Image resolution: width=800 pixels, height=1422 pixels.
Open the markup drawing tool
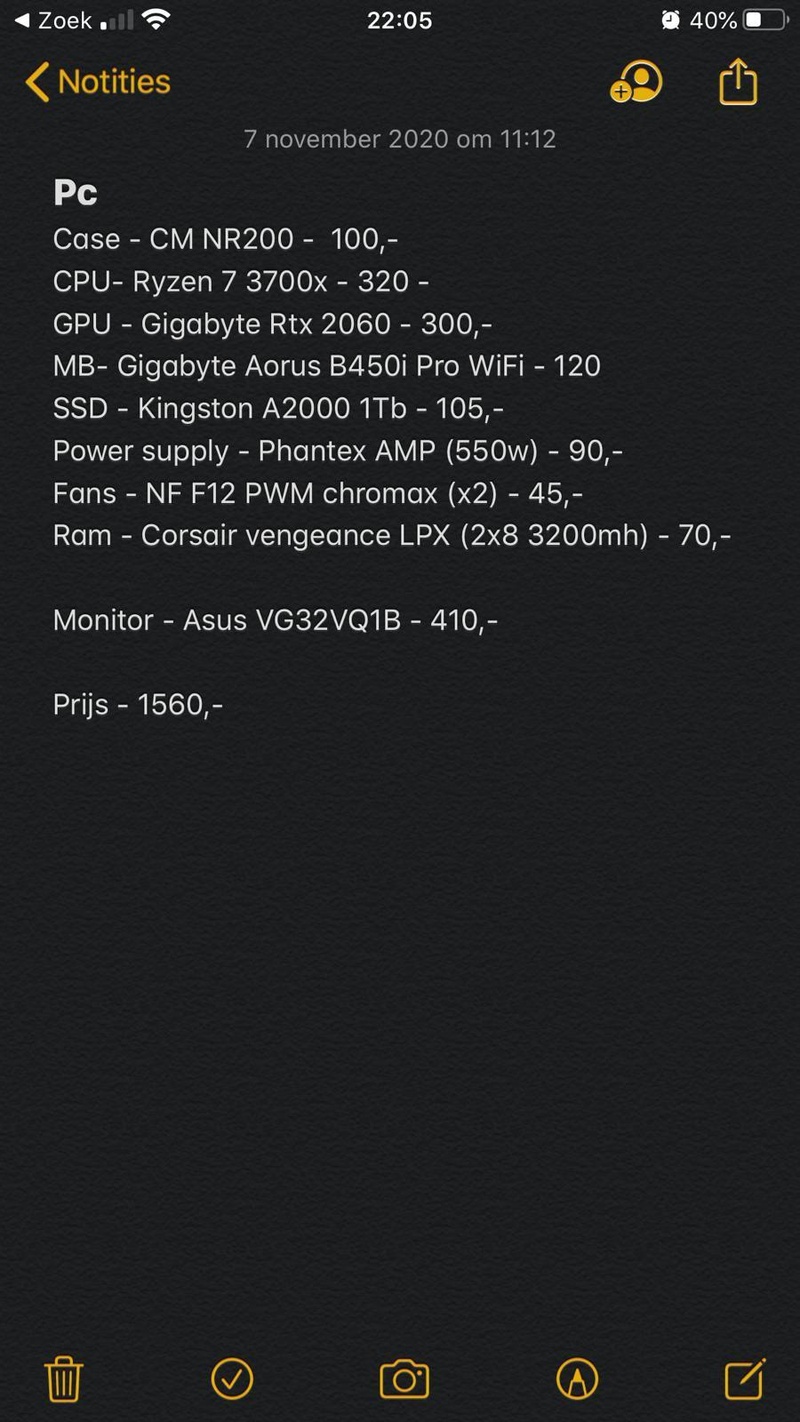point(577,1380)
